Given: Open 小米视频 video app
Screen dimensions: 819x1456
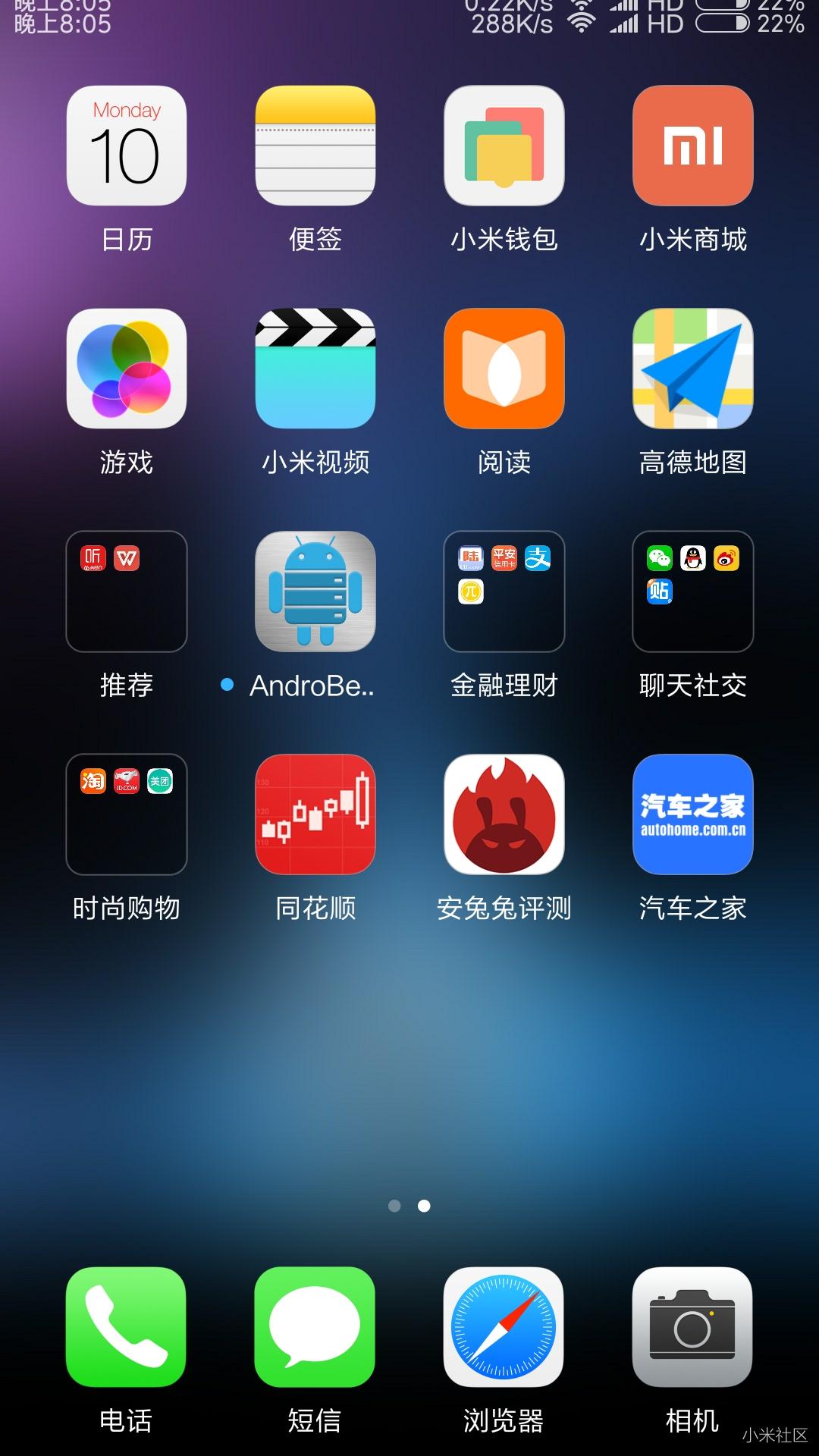Looking at the screenshot, I should 315,369.
